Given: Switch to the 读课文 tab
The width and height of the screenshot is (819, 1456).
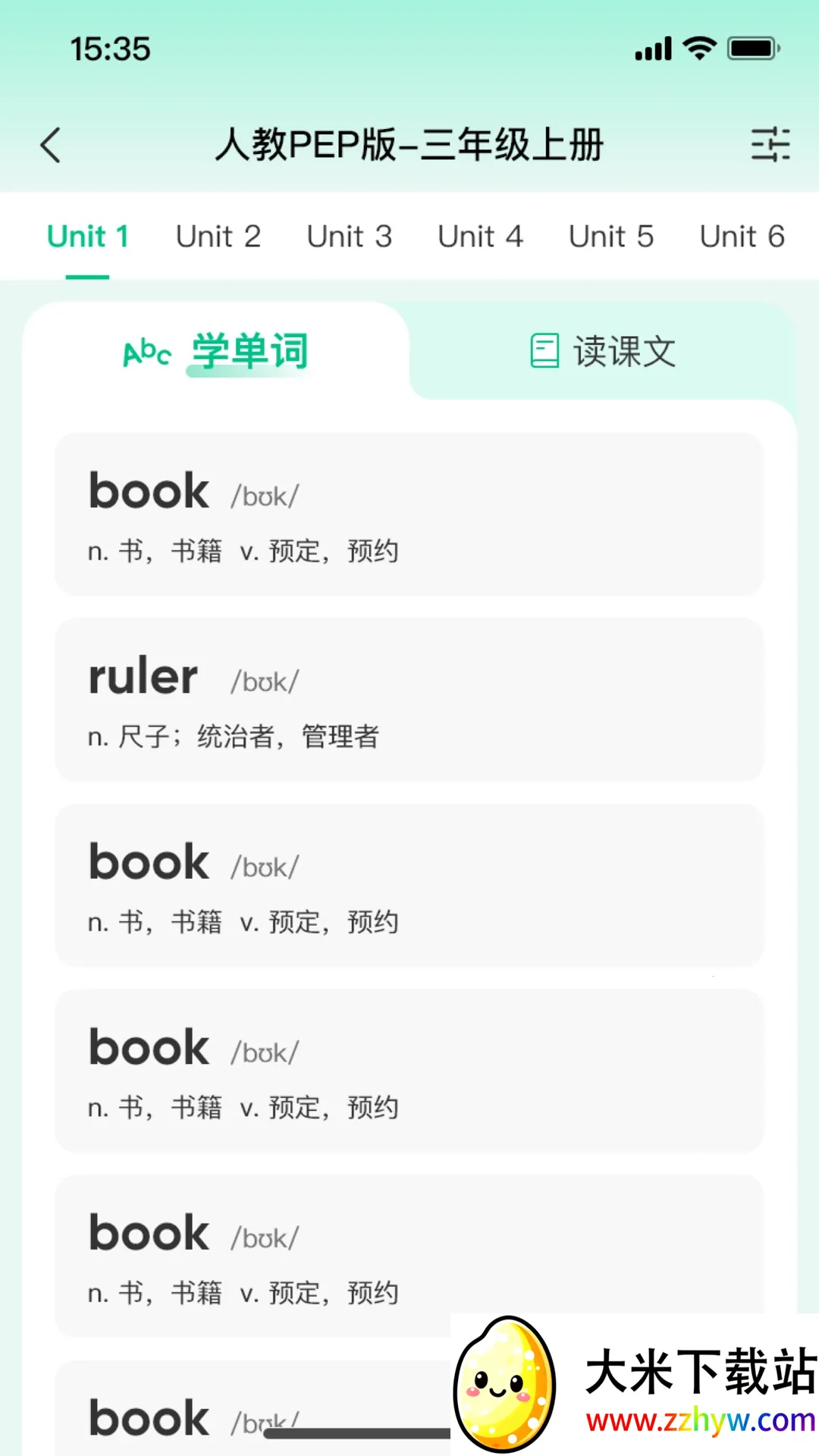Looking at the screenshot, I should pyautogui.click(x=601, y=350).
